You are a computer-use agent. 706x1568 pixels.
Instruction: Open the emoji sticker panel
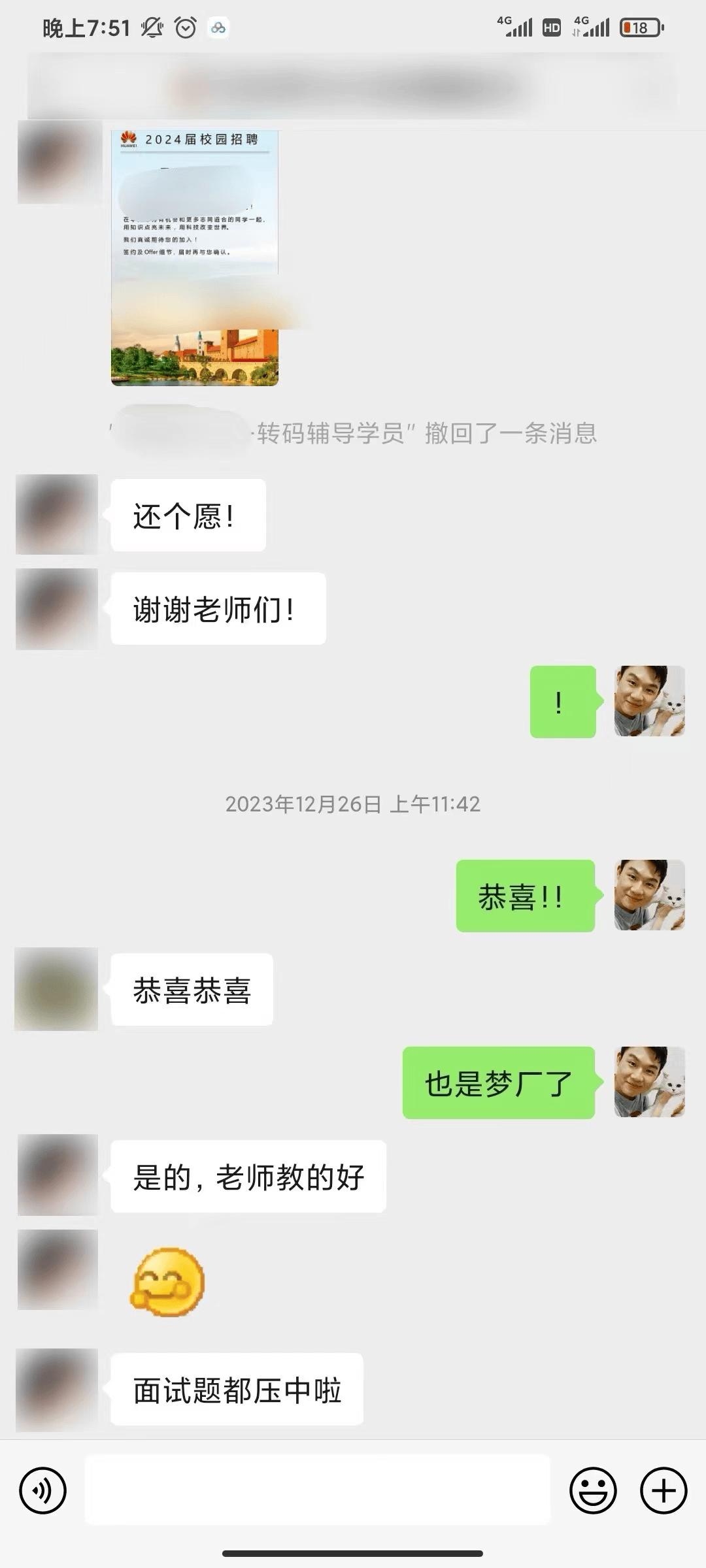click(x=593, y=1491)
